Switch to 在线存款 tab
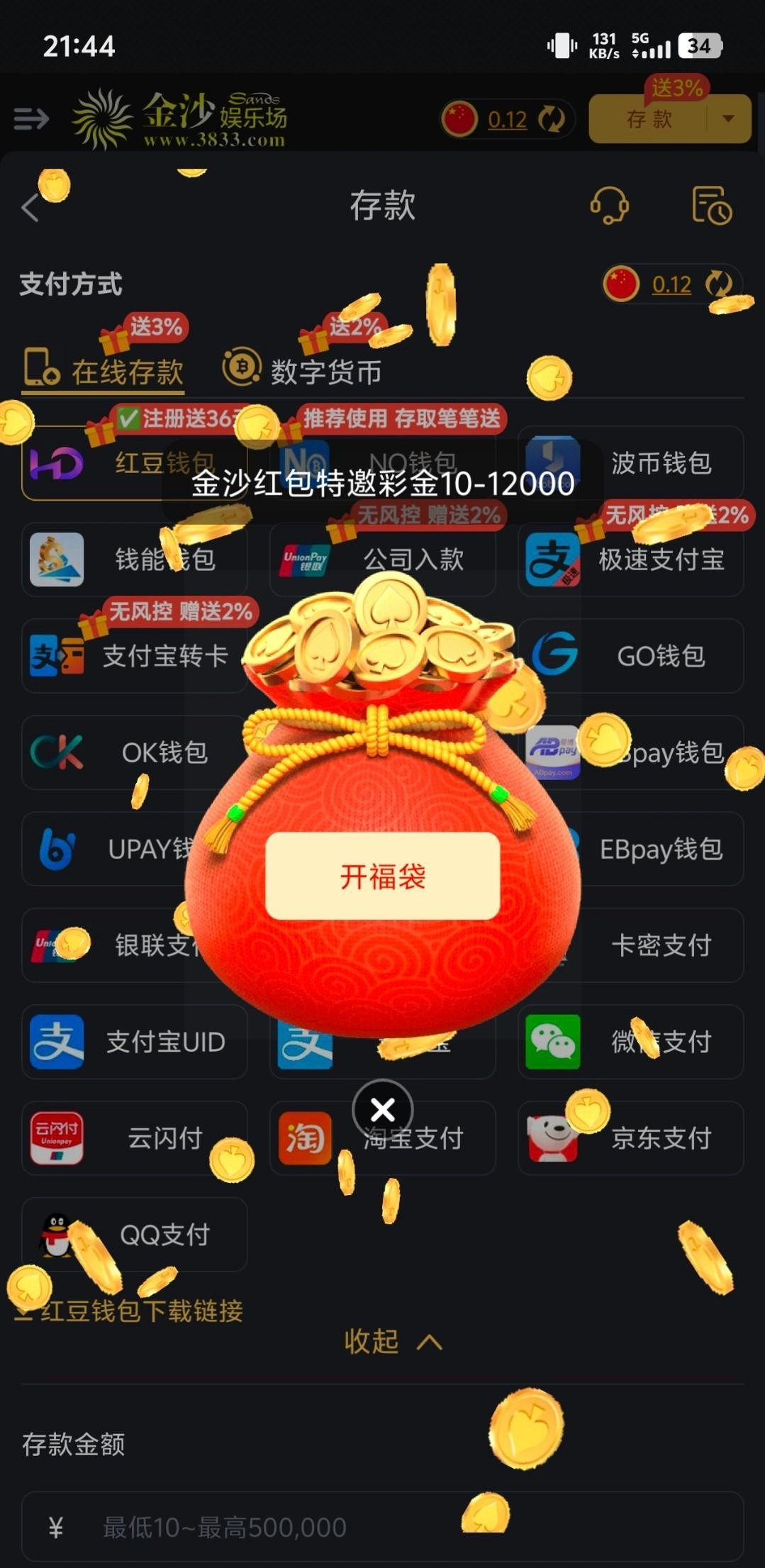Viewport: 765px width, 1568px height. click(x=104, y=371)
